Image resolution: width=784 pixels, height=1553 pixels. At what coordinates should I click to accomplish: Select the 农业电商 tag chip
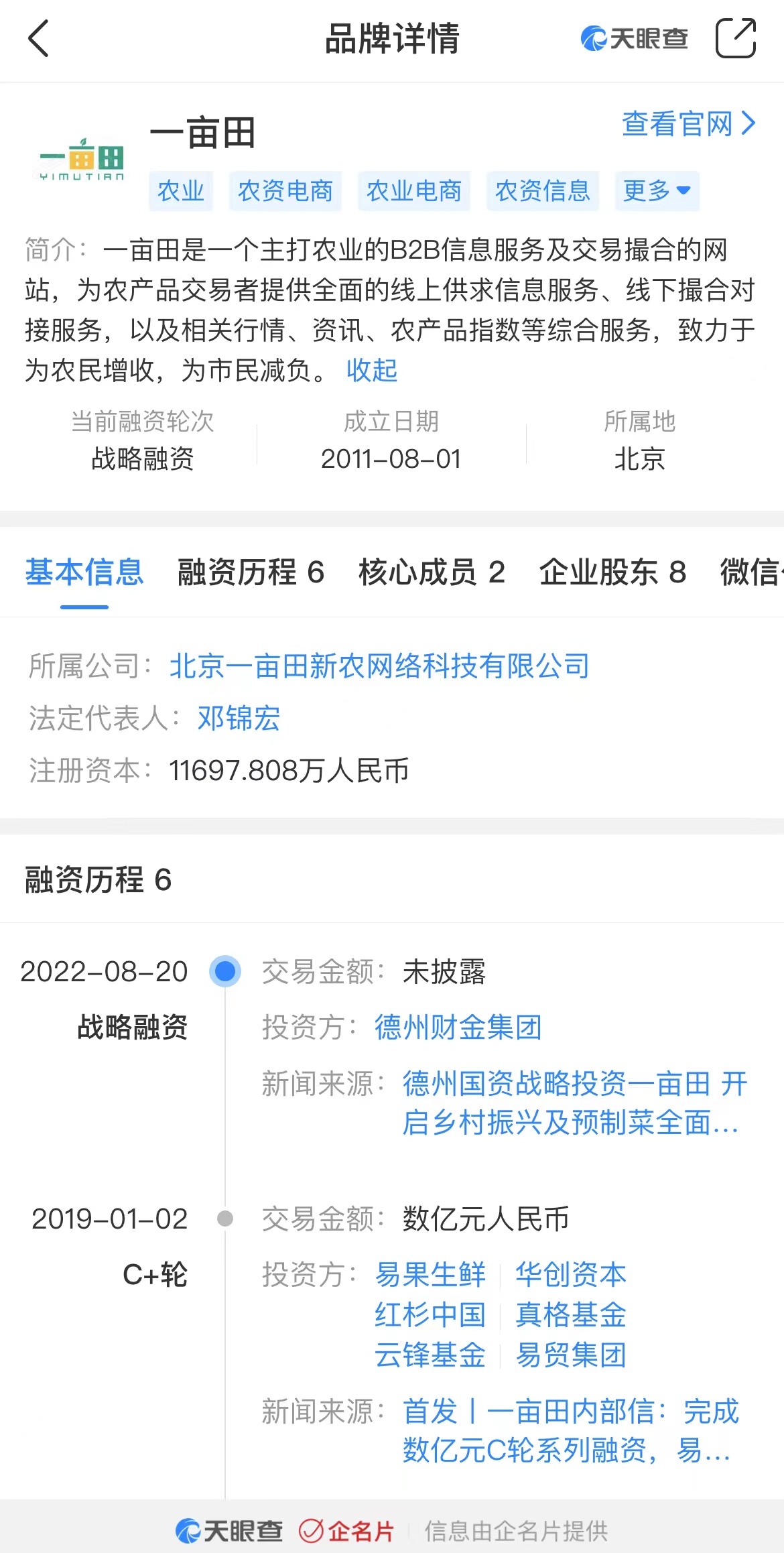[x=414, y=191]
